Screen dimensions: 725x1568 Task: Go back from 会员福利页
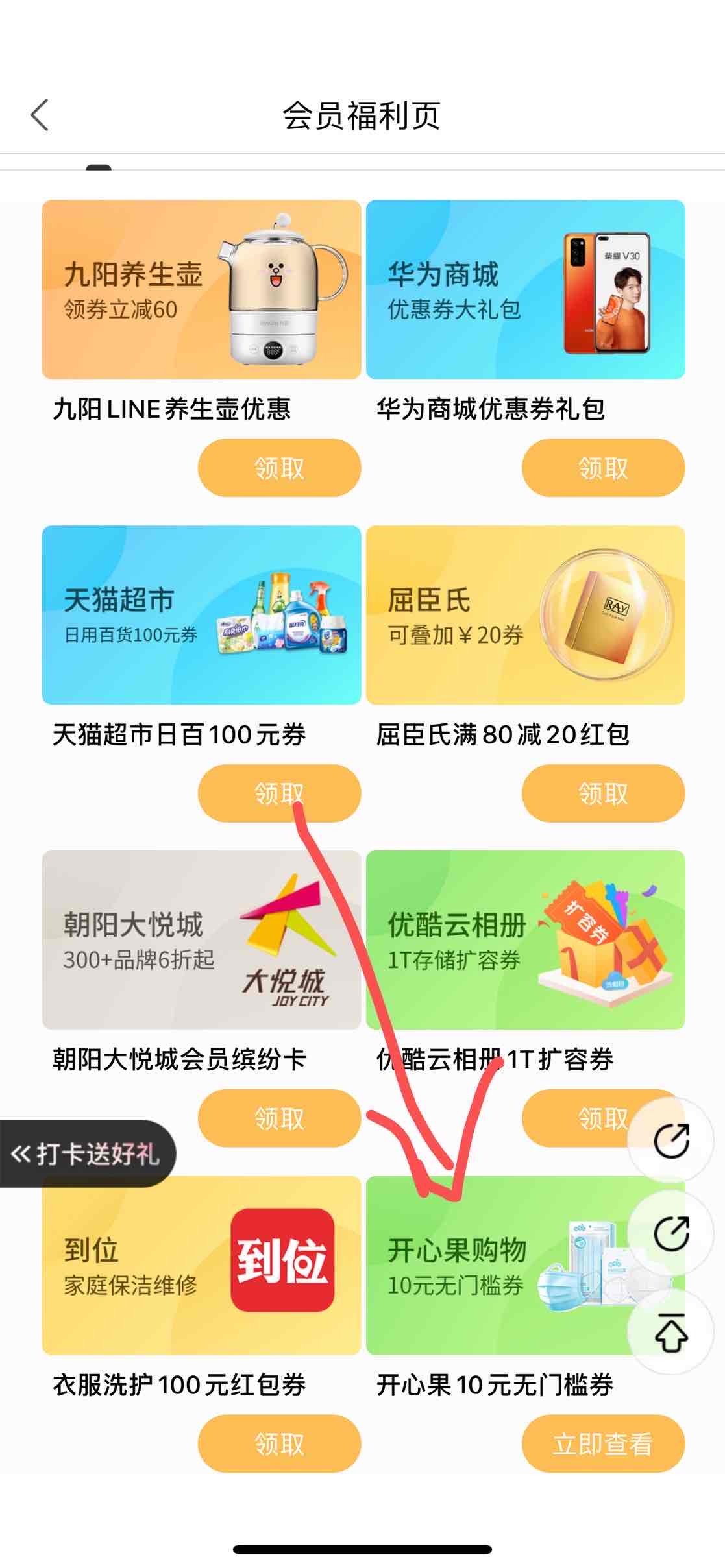[40, 115]
